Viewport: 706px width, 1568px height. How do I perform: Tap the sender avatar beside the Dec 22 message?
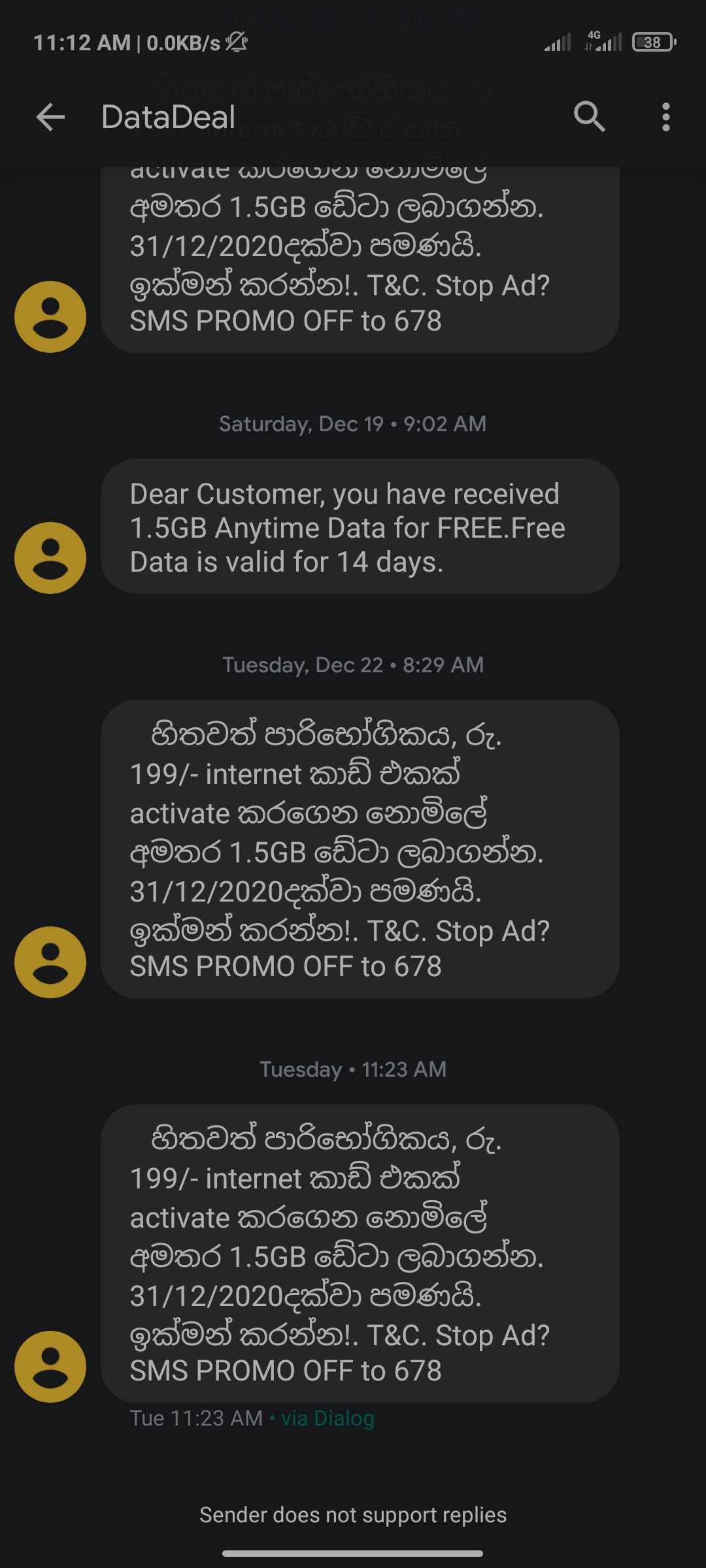tap(50, 962)
